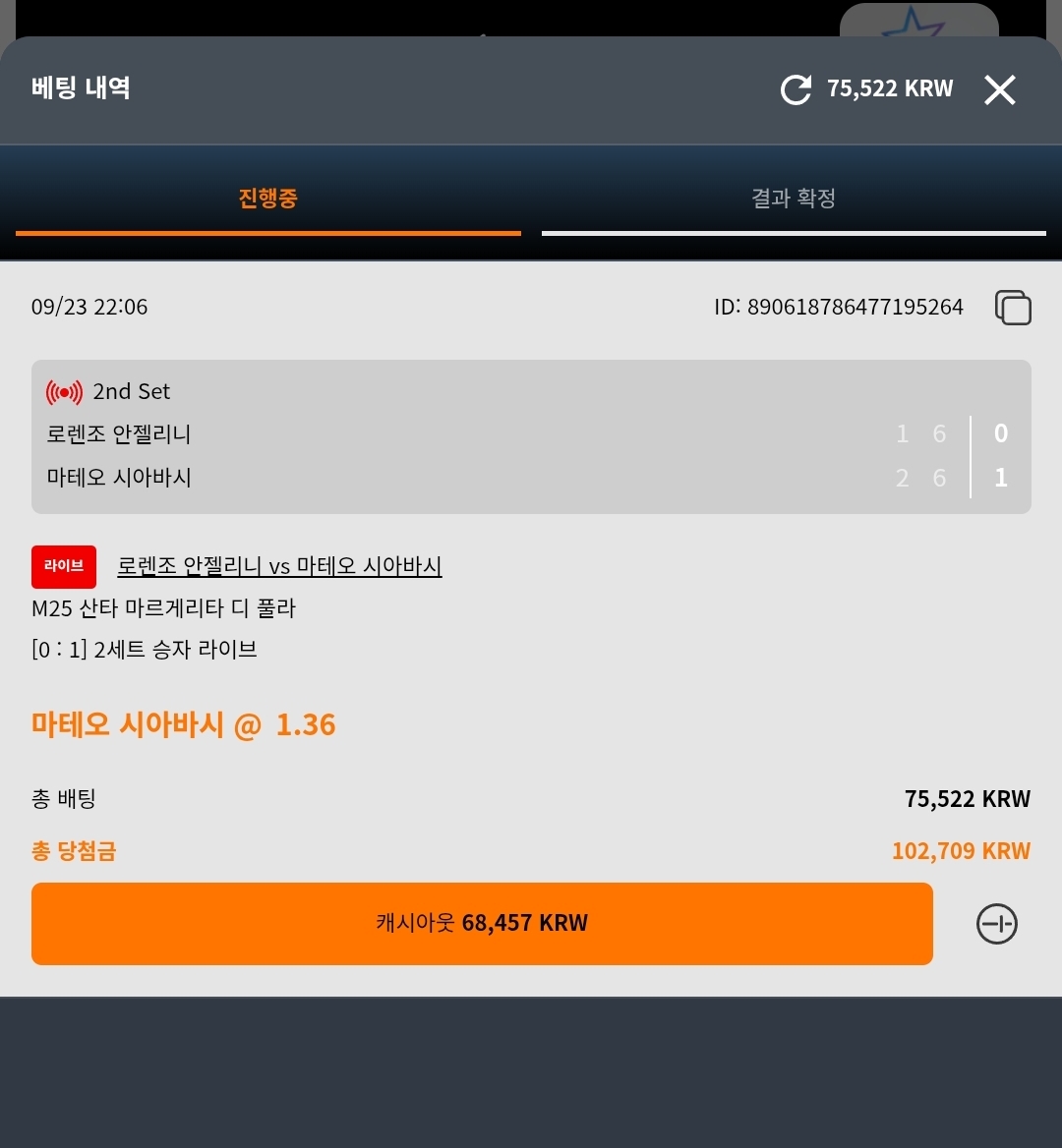Viewport: 1062px width, 1148px height.
Task: Close the 베팅 내역 panel
Action: 1000,90
